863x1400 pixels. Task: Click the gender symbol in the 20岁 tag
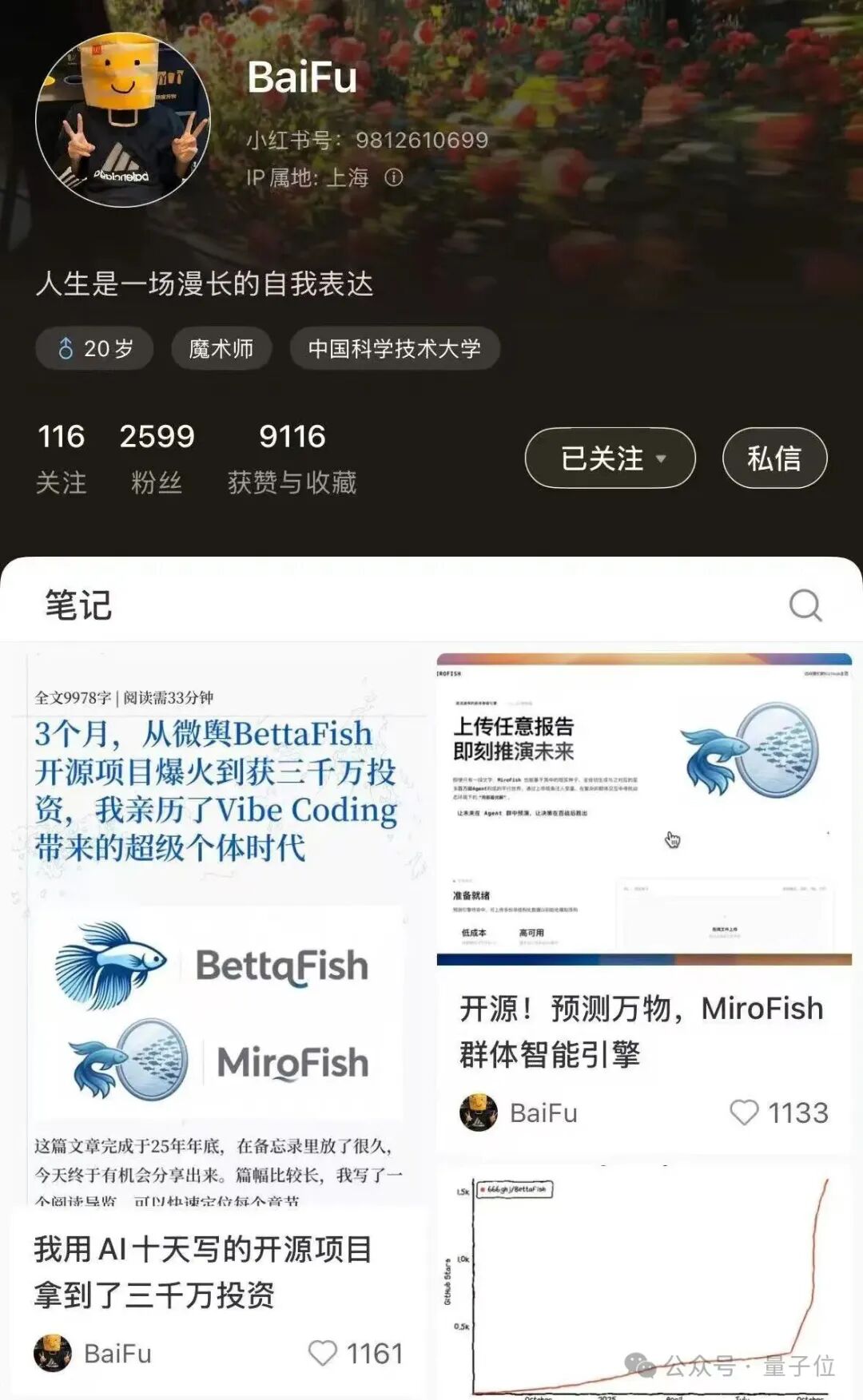(67, 347)
